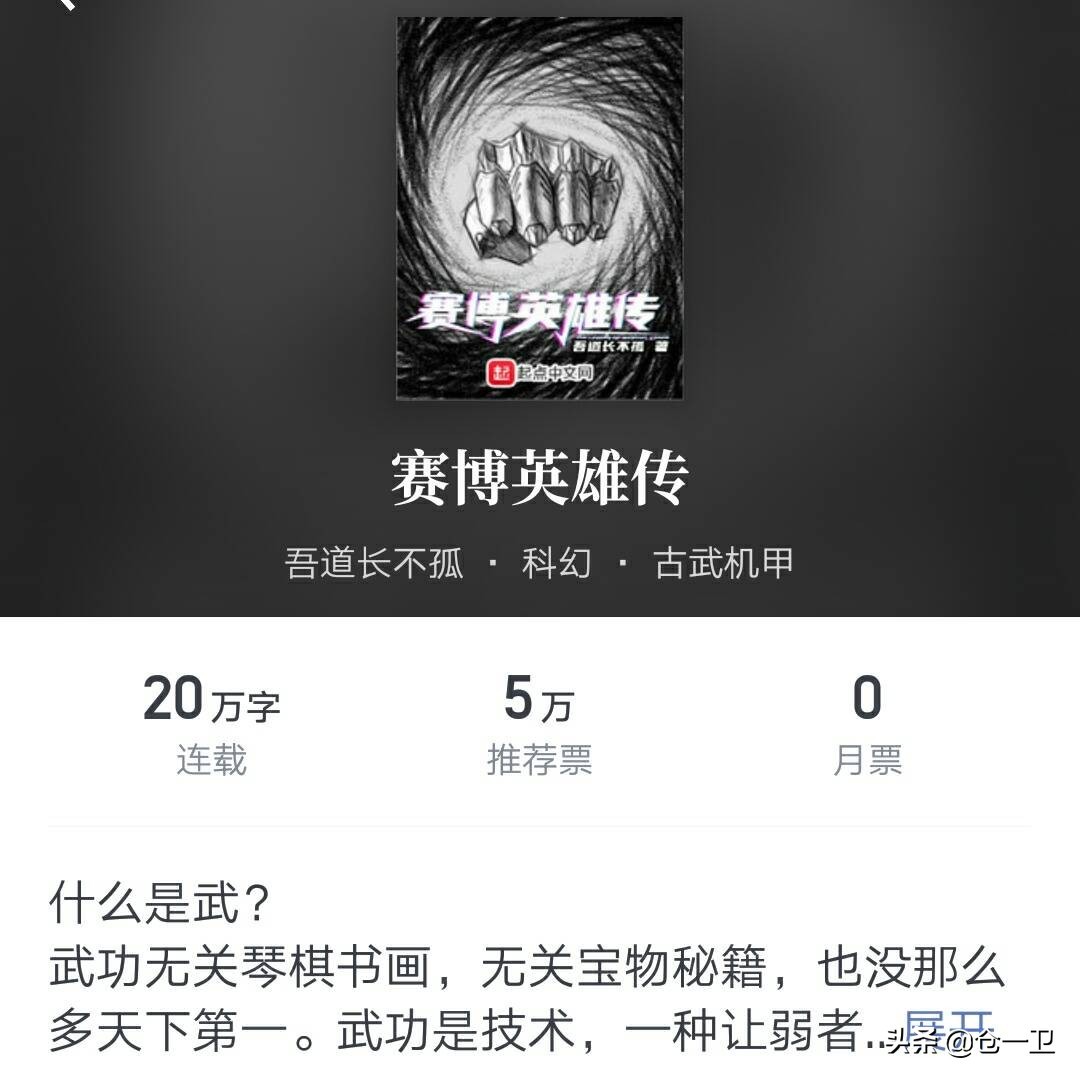View the 赛博英雄传 book cover
Screen dimensions: 1080x1080
(x=539, y=208)
